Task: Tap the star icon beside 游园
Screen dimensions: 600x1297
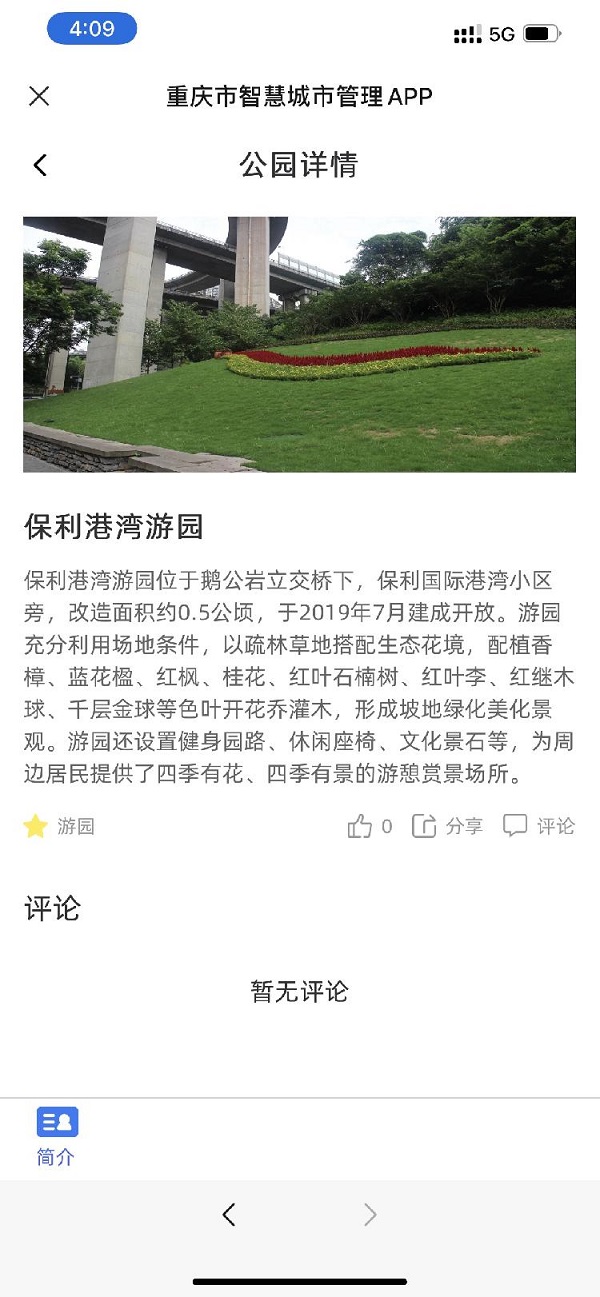Action: point(36,826)
